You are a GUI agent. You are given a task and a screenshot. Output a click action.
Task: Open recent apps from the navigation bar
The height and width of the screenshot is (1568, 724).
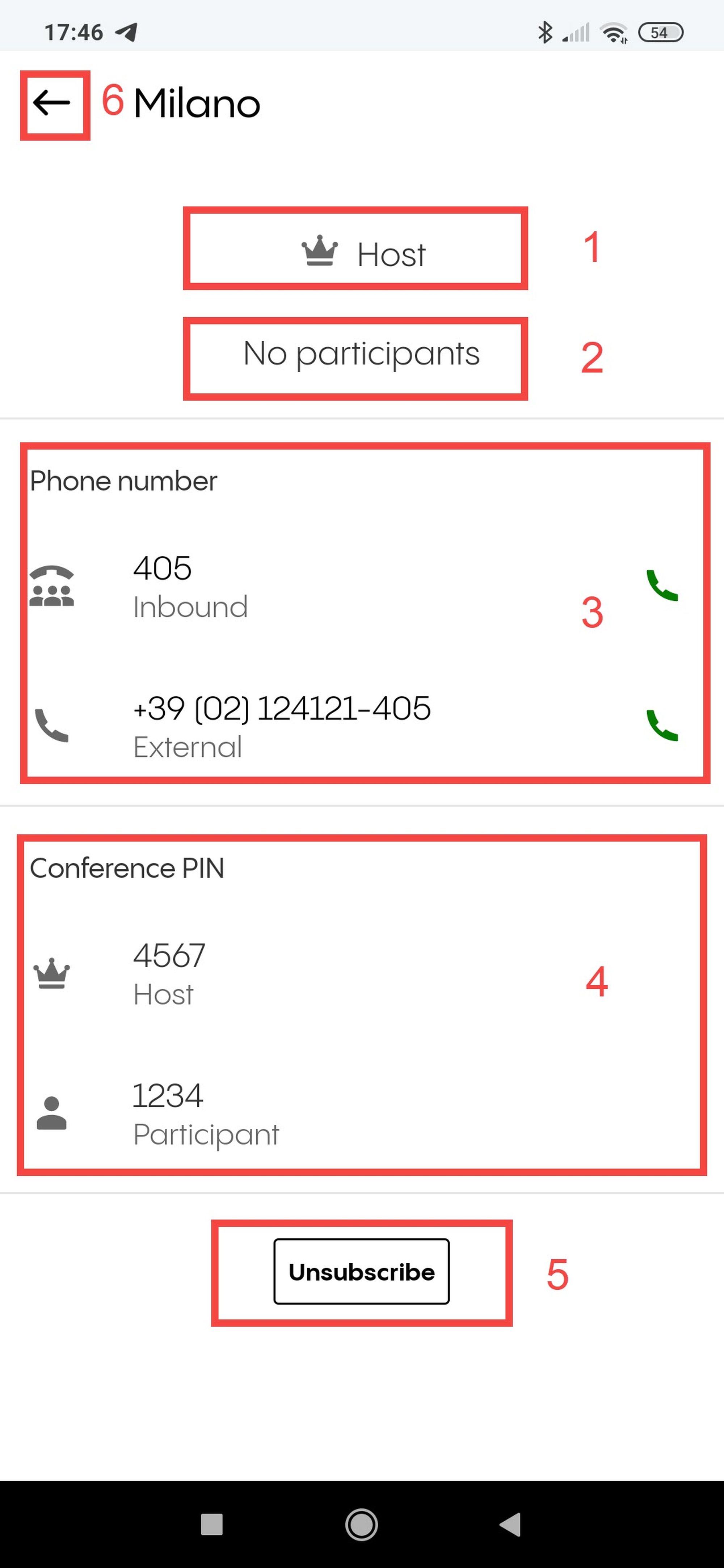pyautogui.click(x=212, y=1524)
